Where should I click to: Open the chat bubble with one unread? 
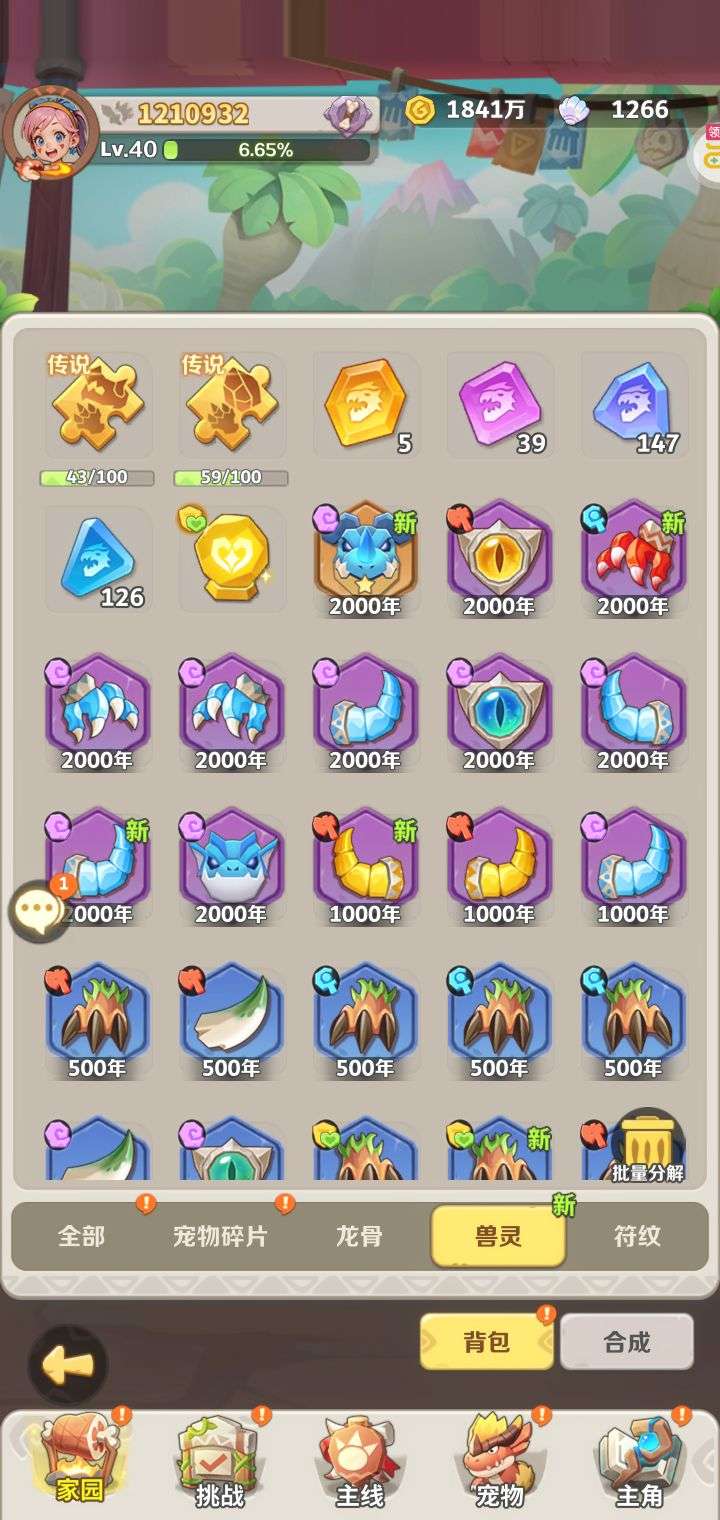(x=40, y=910)
